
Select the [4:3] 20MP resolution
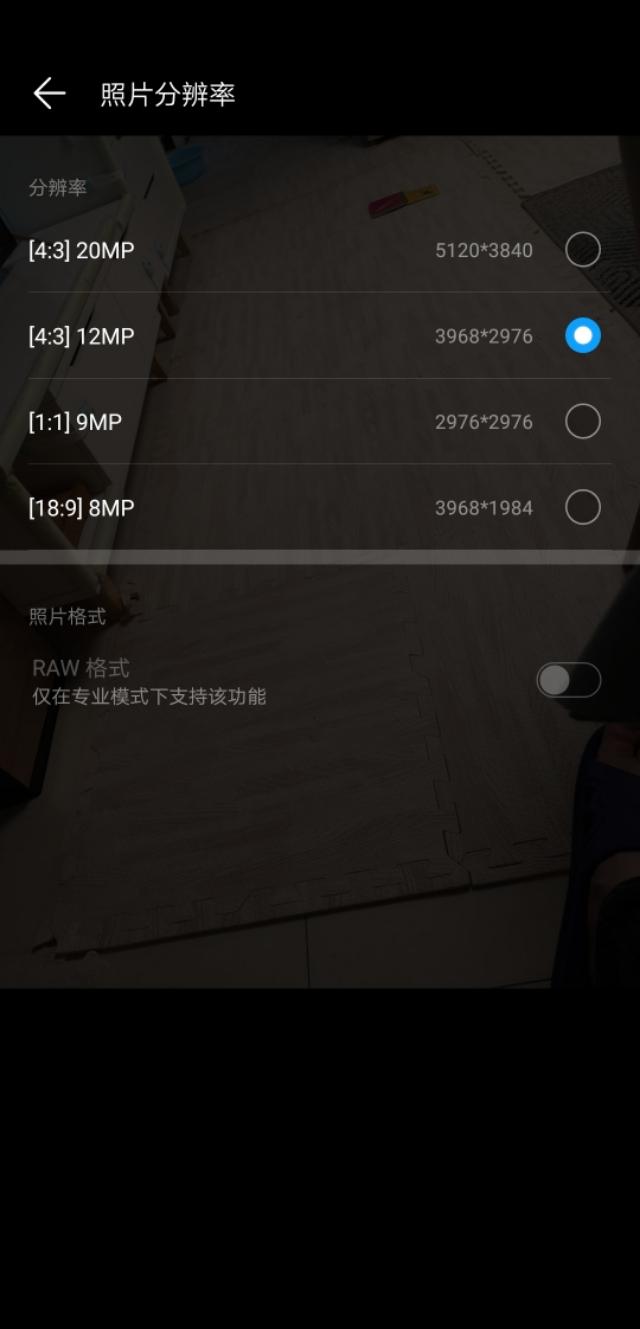point(582,250)
